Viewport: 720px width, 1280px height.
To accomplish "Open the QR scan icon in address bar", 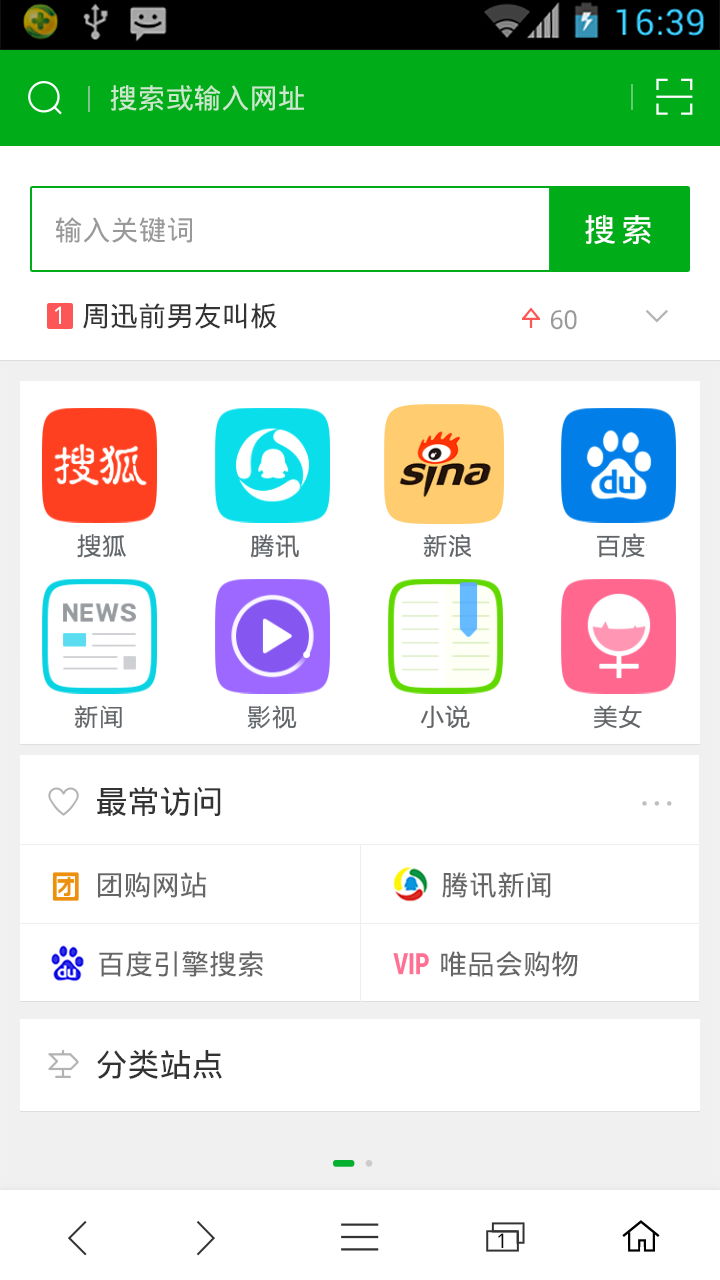I will click(674, 97).
